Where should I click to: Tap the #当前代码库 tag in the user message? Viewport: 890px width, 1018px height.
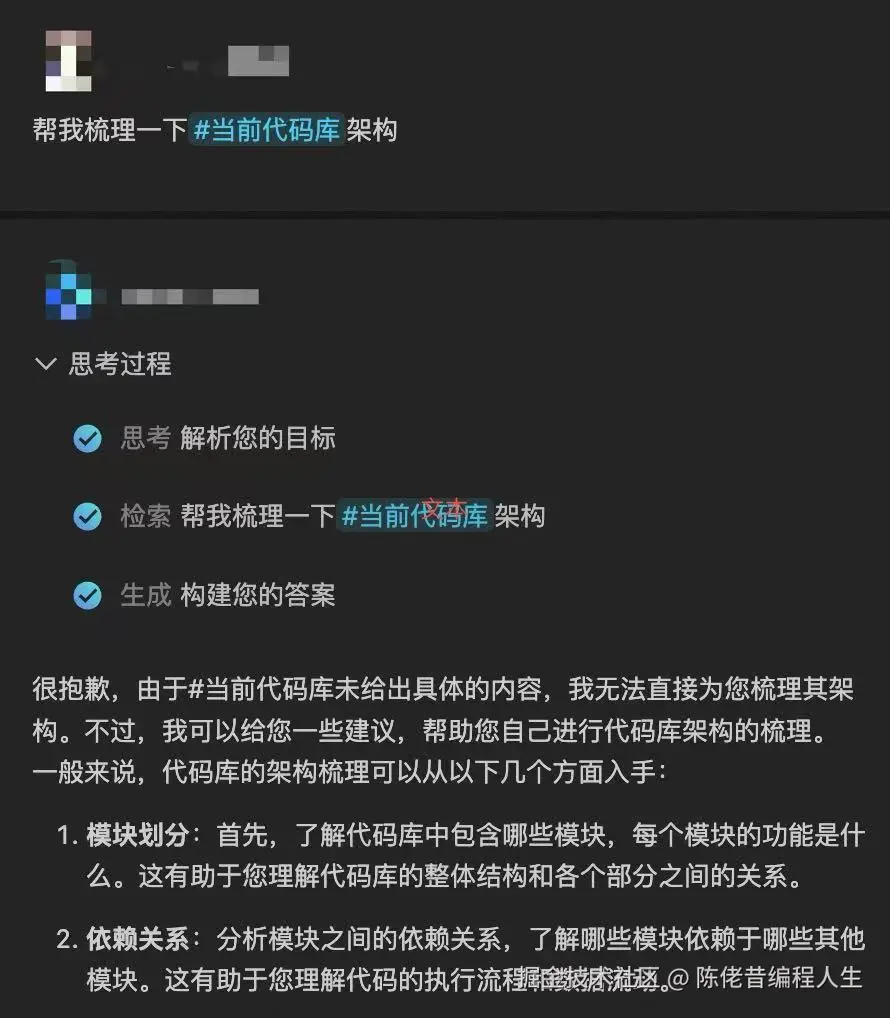[x=266, y=131]
